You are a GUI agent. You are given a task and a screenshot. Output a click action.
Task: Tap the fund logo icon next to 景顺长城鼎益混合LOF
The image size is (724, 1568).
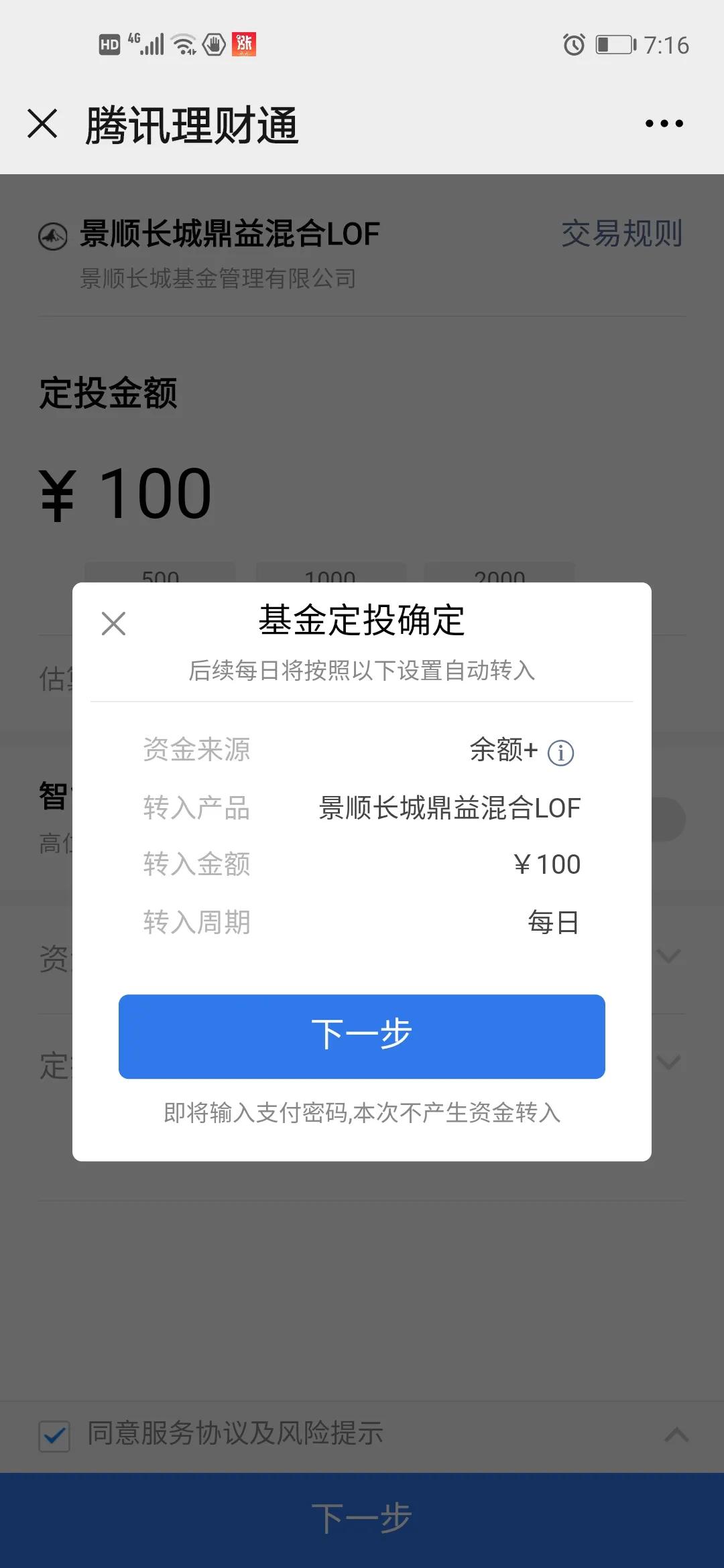point(52,236)
